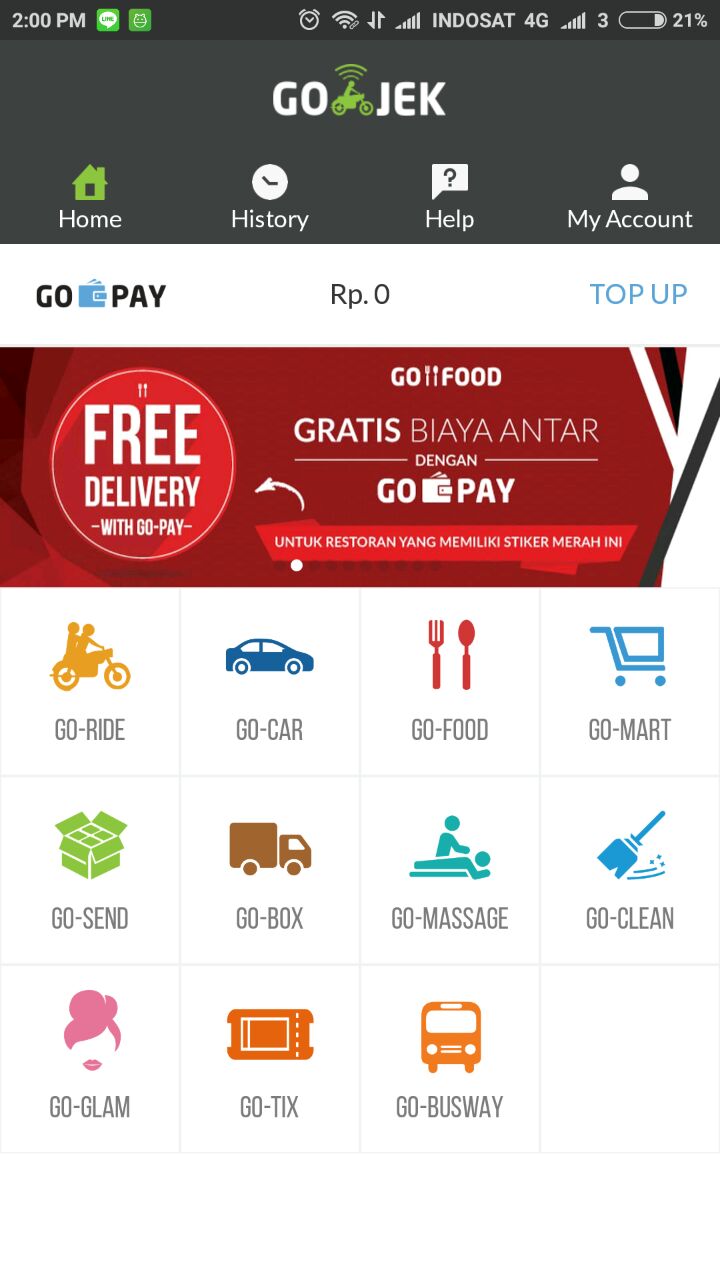Select the first carousel indicator dot
Screen dimensions: 720x1280
297,565
